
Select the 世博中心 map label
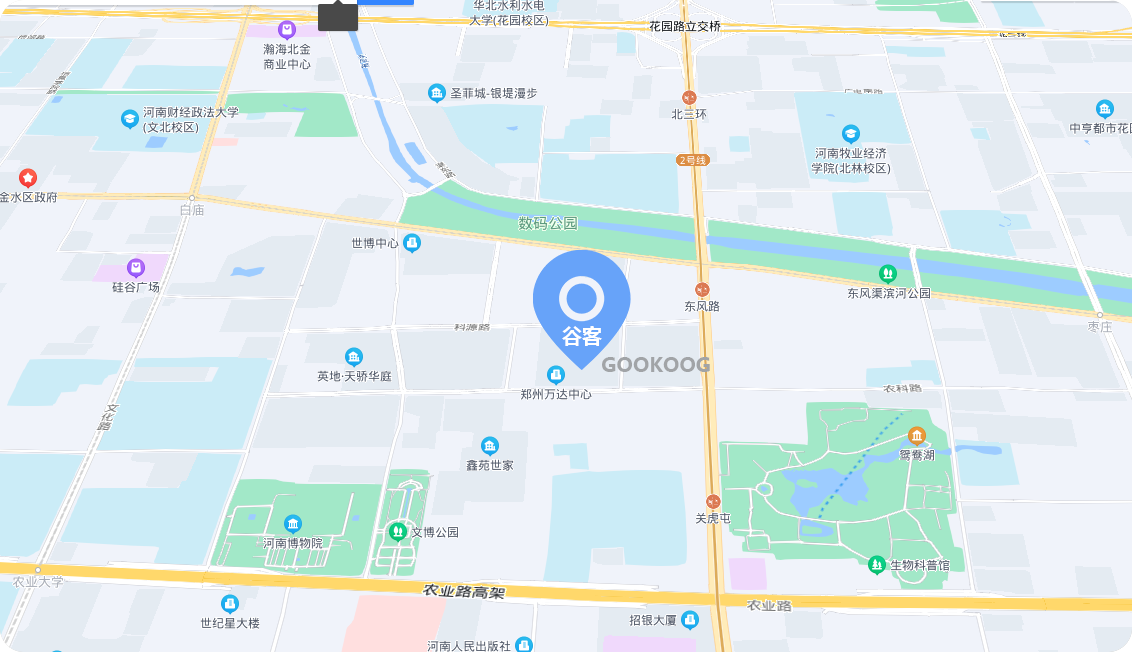click(x=375, y=243)
